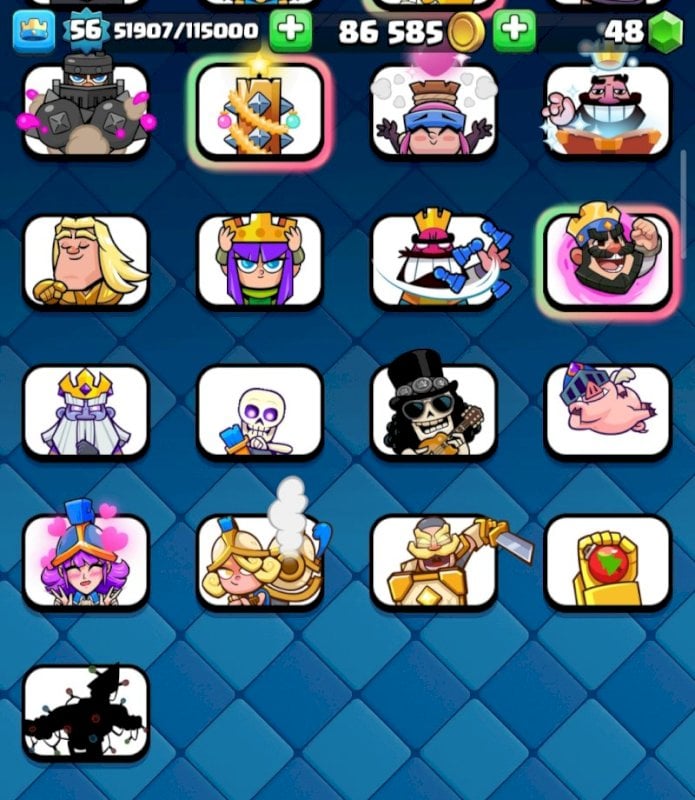
Task: Pick the flying pig with helmet emote
Action: [607, 411]
